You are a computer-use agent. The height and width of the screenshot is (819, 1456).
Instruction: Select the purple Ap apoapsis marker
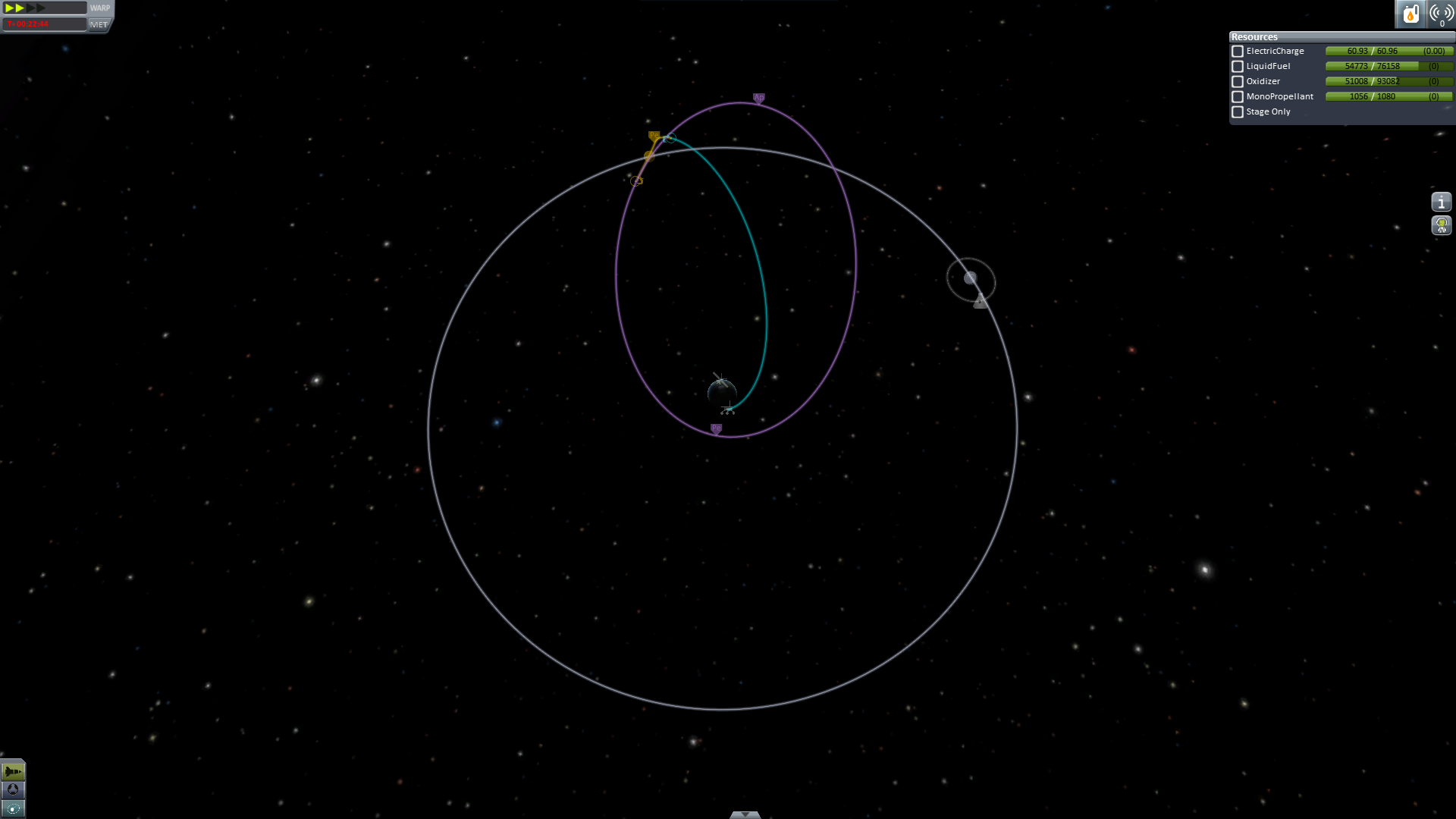tap(759, 98)
